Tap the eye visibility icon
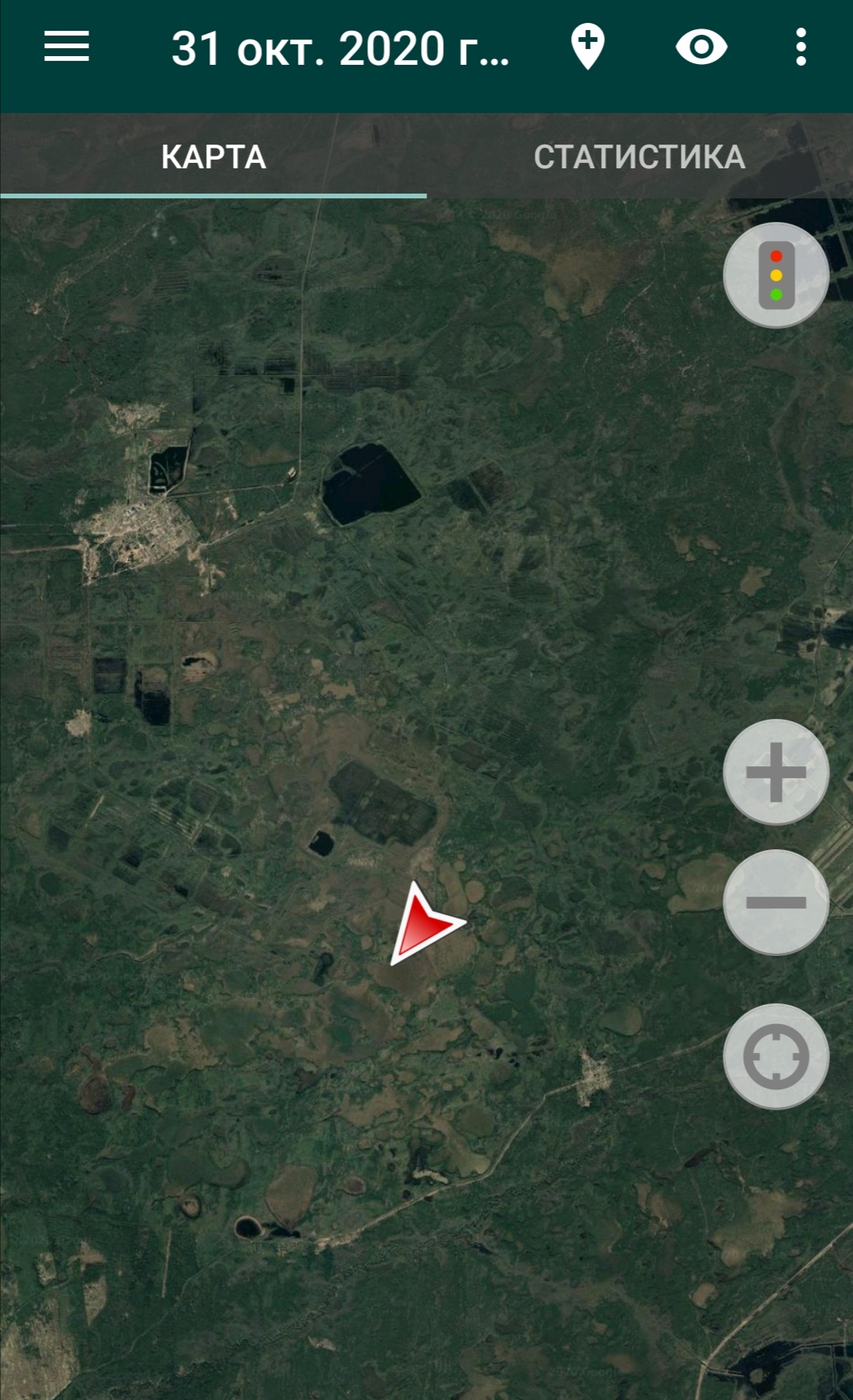Screen dimensions: 853x1400 701,47
